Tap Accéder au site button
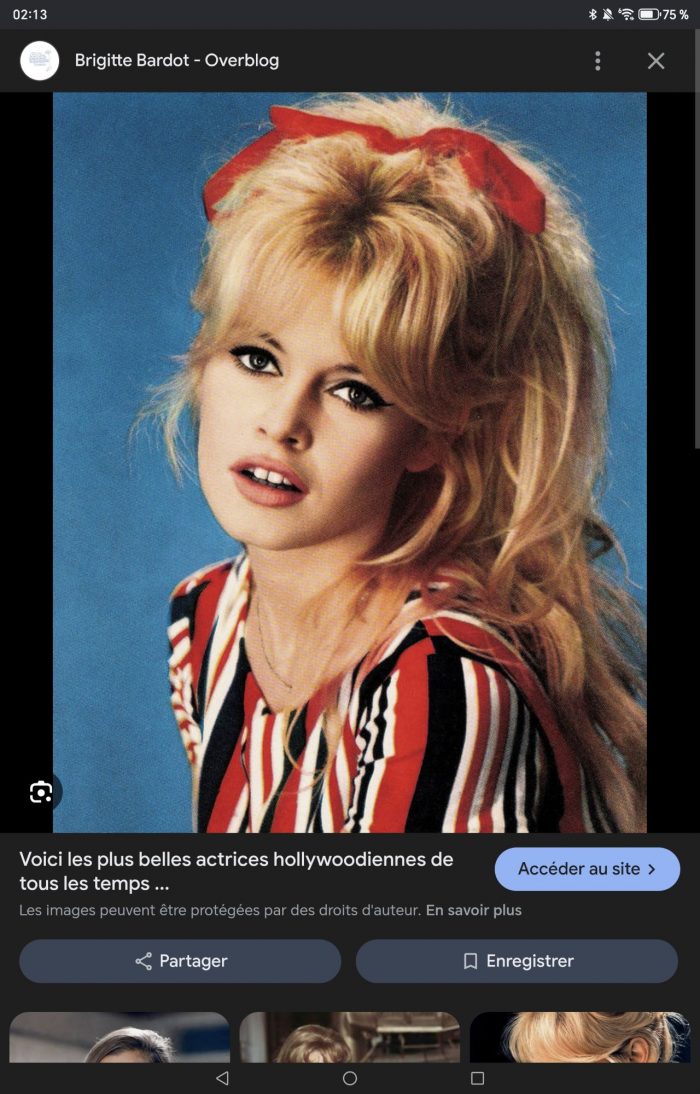700x1094 pixels. pyautogui.click(x=587, y=869)
